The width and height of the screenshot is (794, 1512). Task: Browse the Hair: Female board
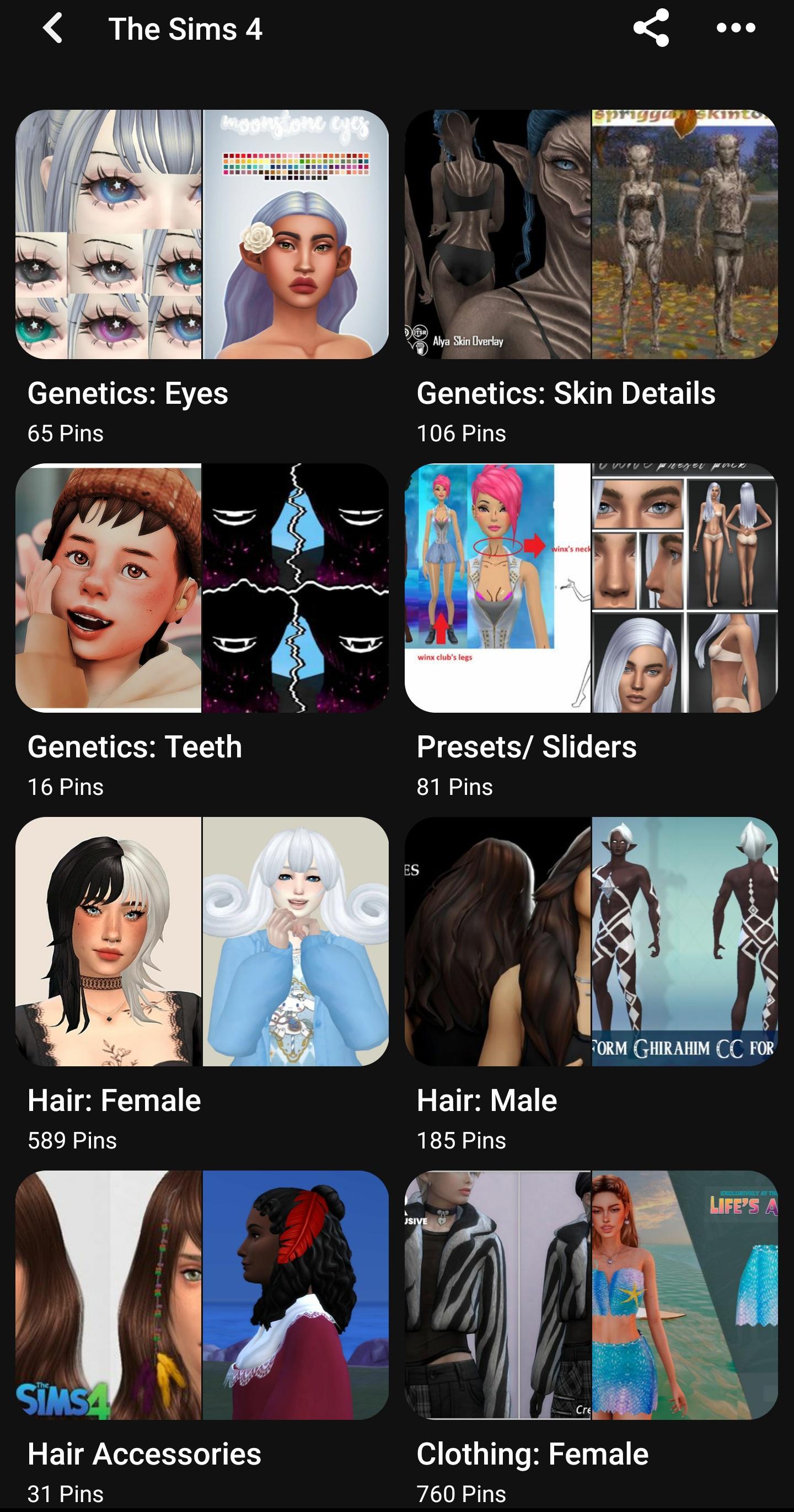[202, 942]
